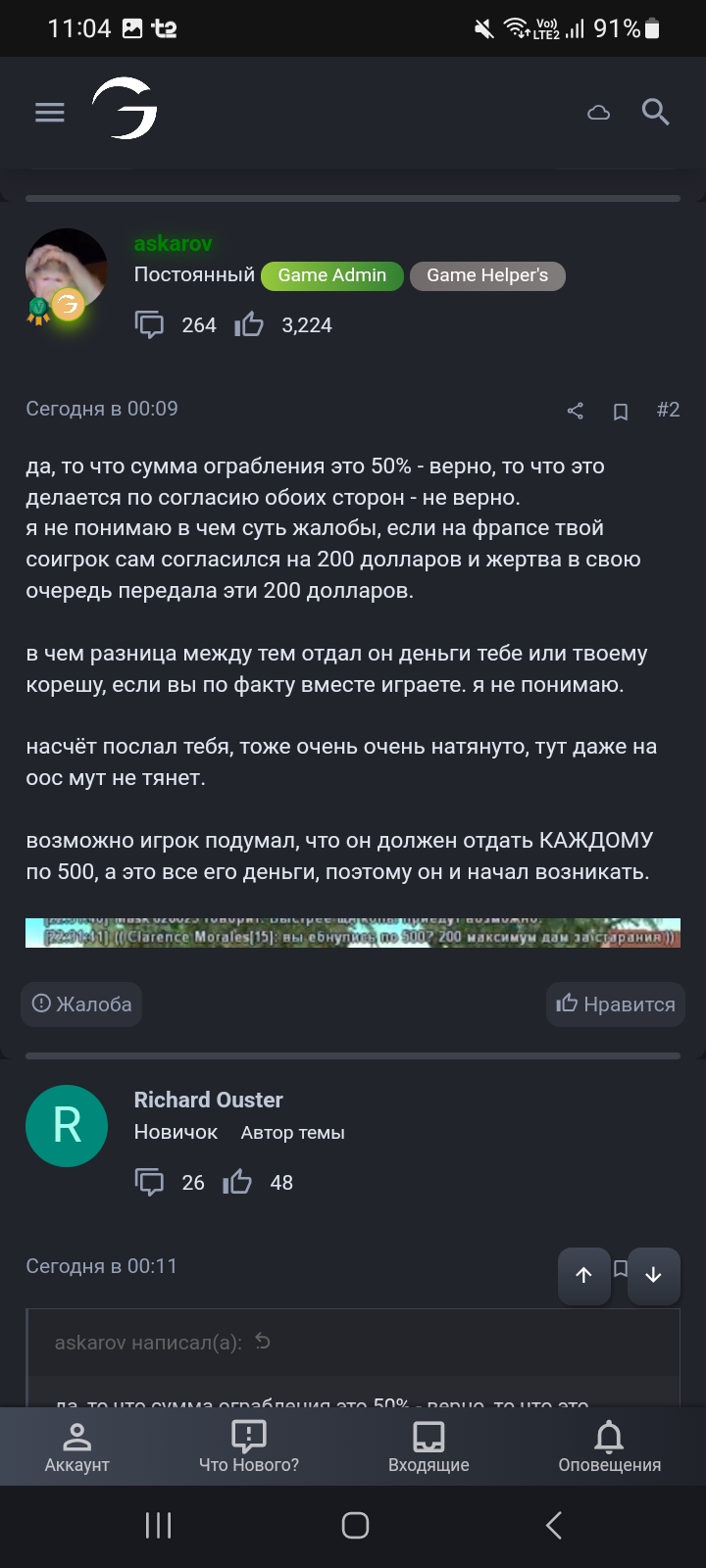Screen dimensions: 706x1568
Task: Jump down with the arrow button
Action: point(653,1274)
